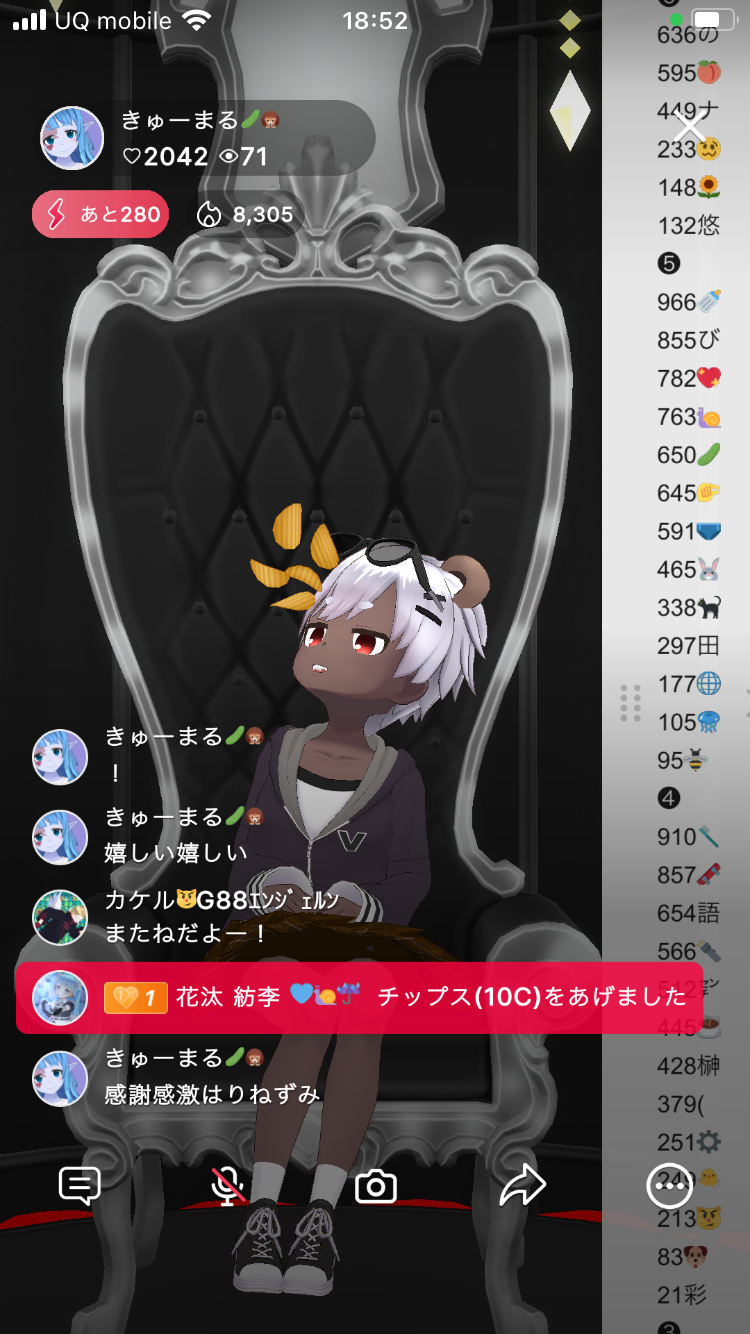Take a screenshot with the camera icon

pyautogui.click(x=376, y=1187)
